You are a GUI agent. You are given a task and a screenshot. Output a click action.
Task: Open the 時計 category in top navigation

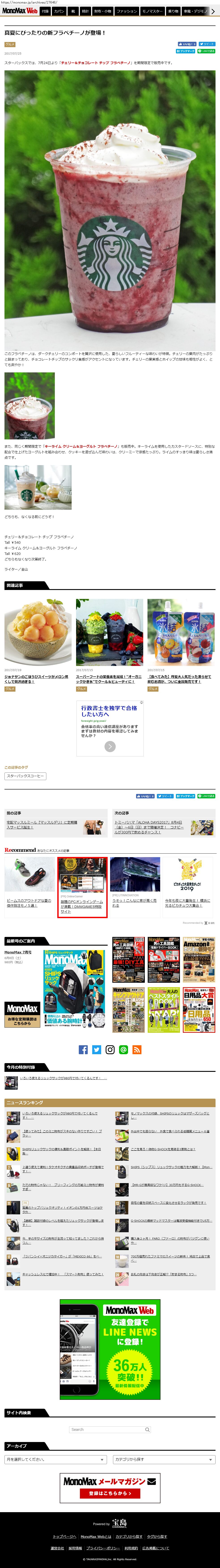(x=85, y=11)
